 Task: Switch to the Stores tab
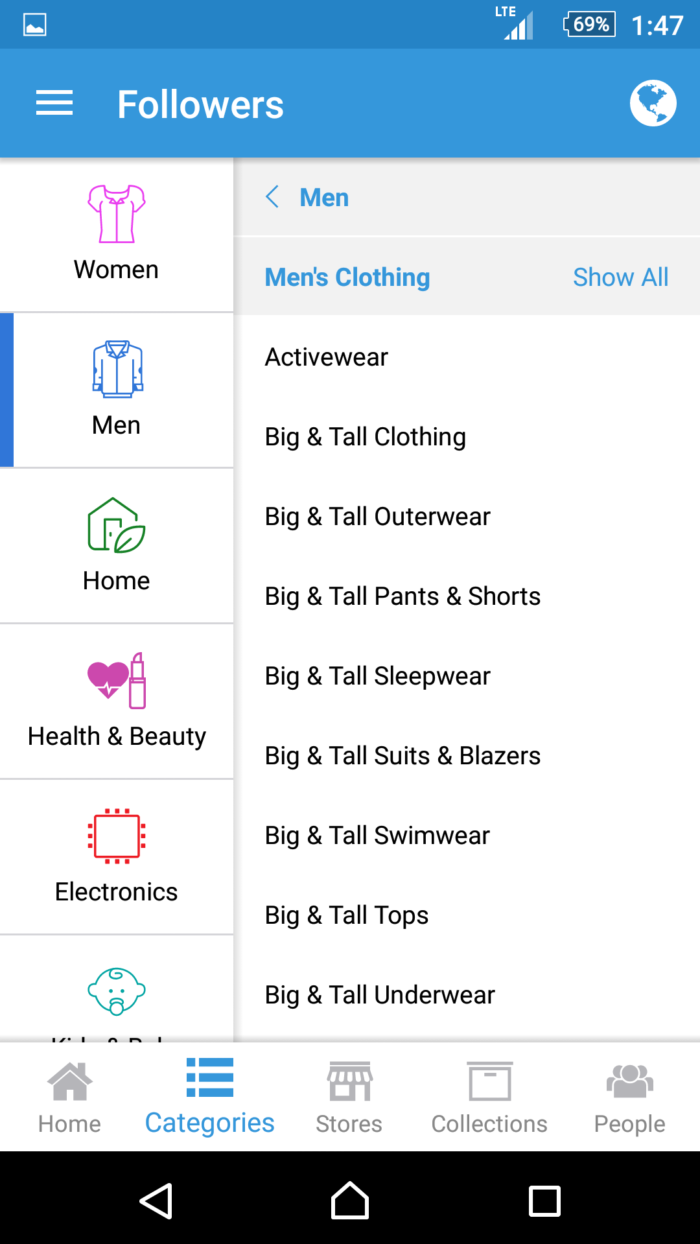point(349,1098)
